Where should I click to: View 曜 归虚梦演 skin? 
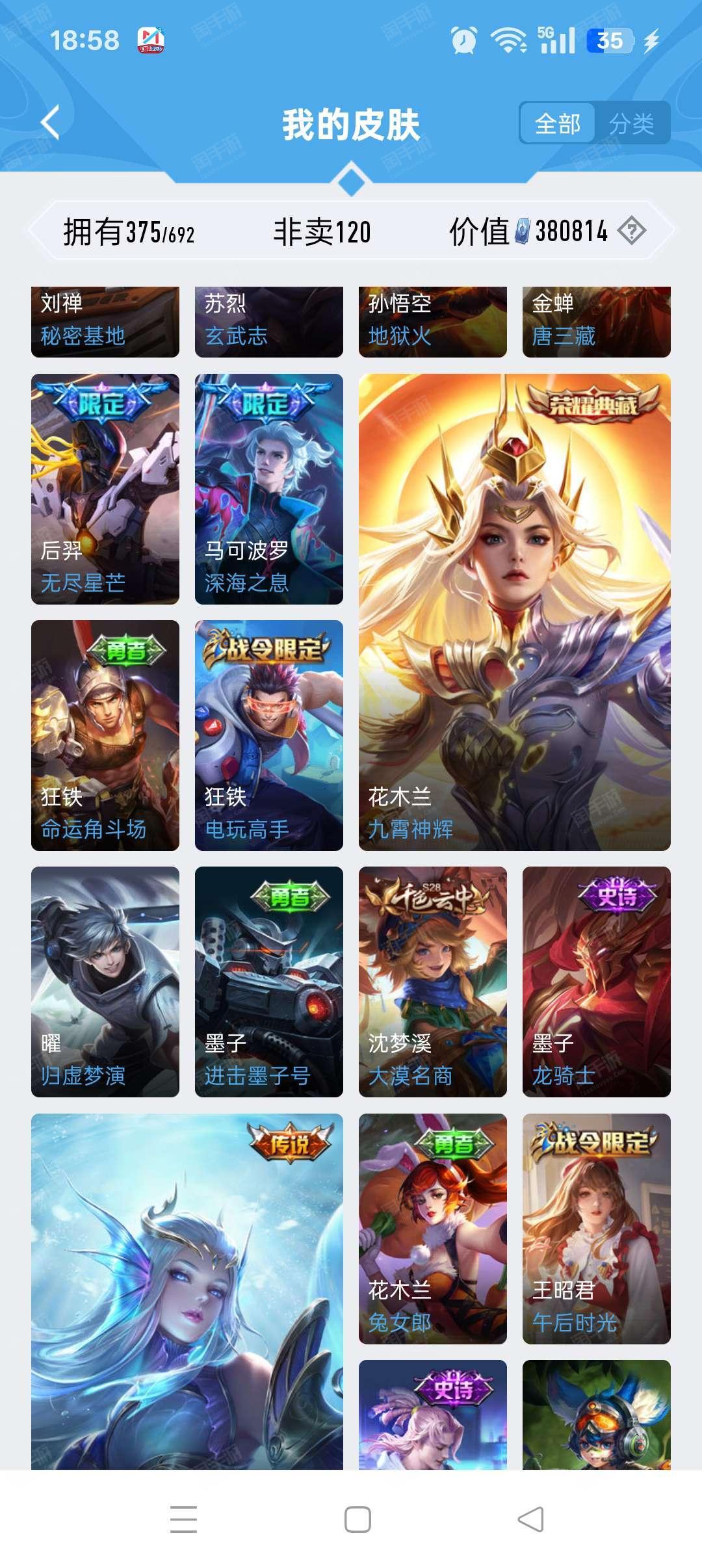coord(105,982)
